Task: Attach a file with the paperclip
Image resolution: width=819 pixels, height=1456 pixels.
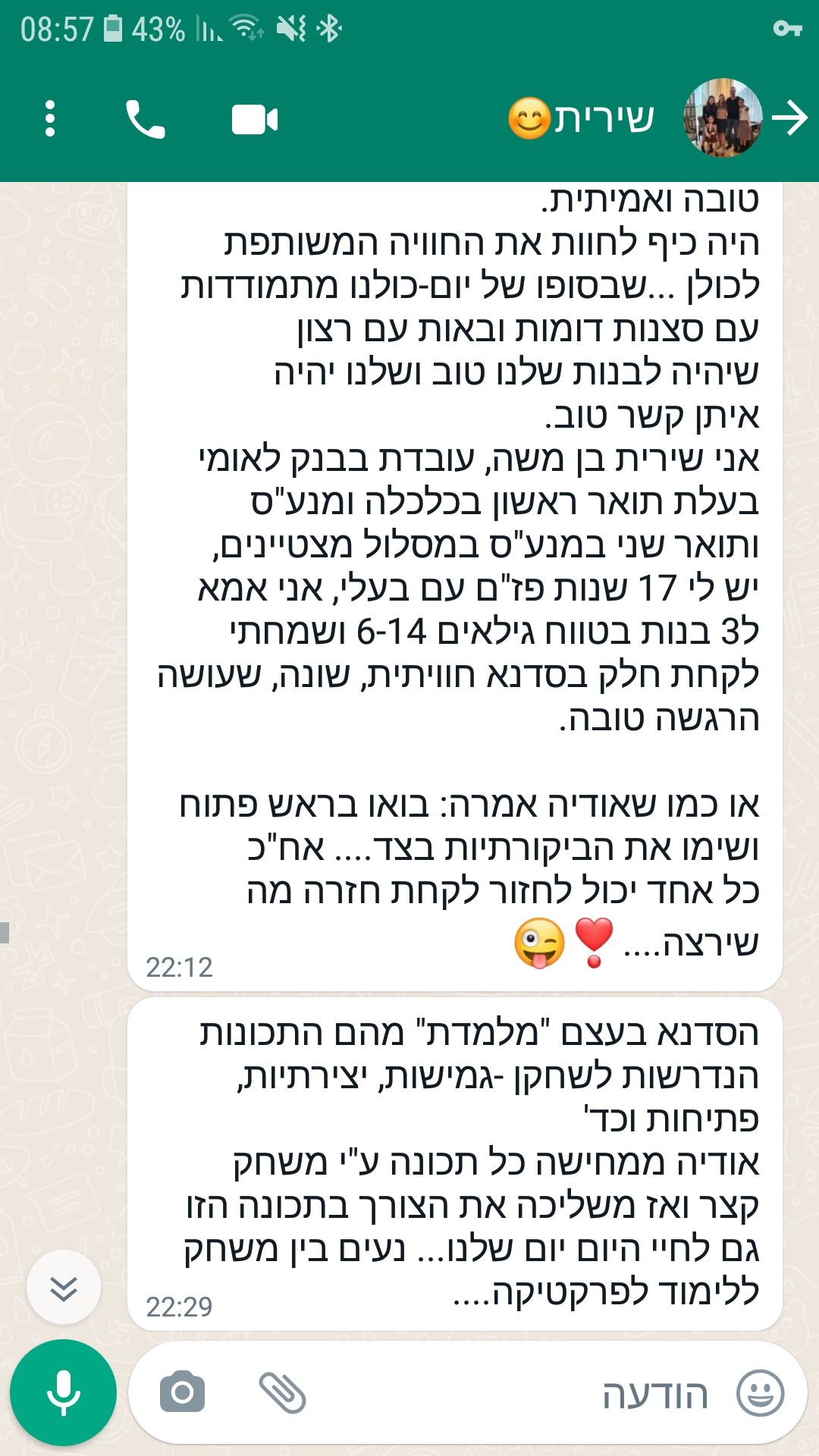Action: coord(282,1392)
